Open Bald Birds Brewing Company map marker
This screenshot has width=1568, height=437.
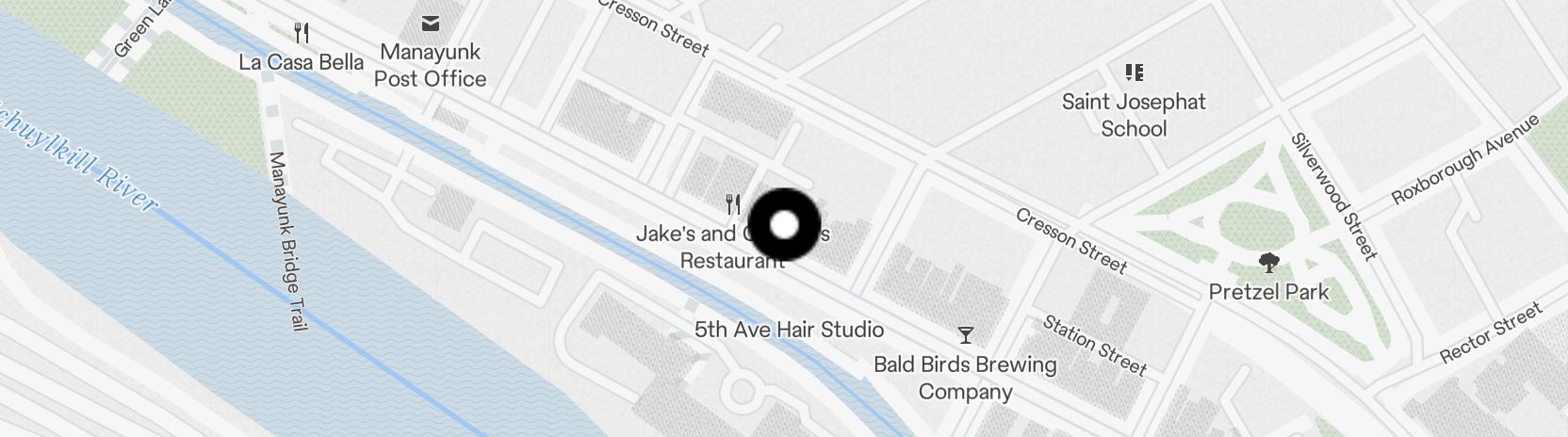965,334
